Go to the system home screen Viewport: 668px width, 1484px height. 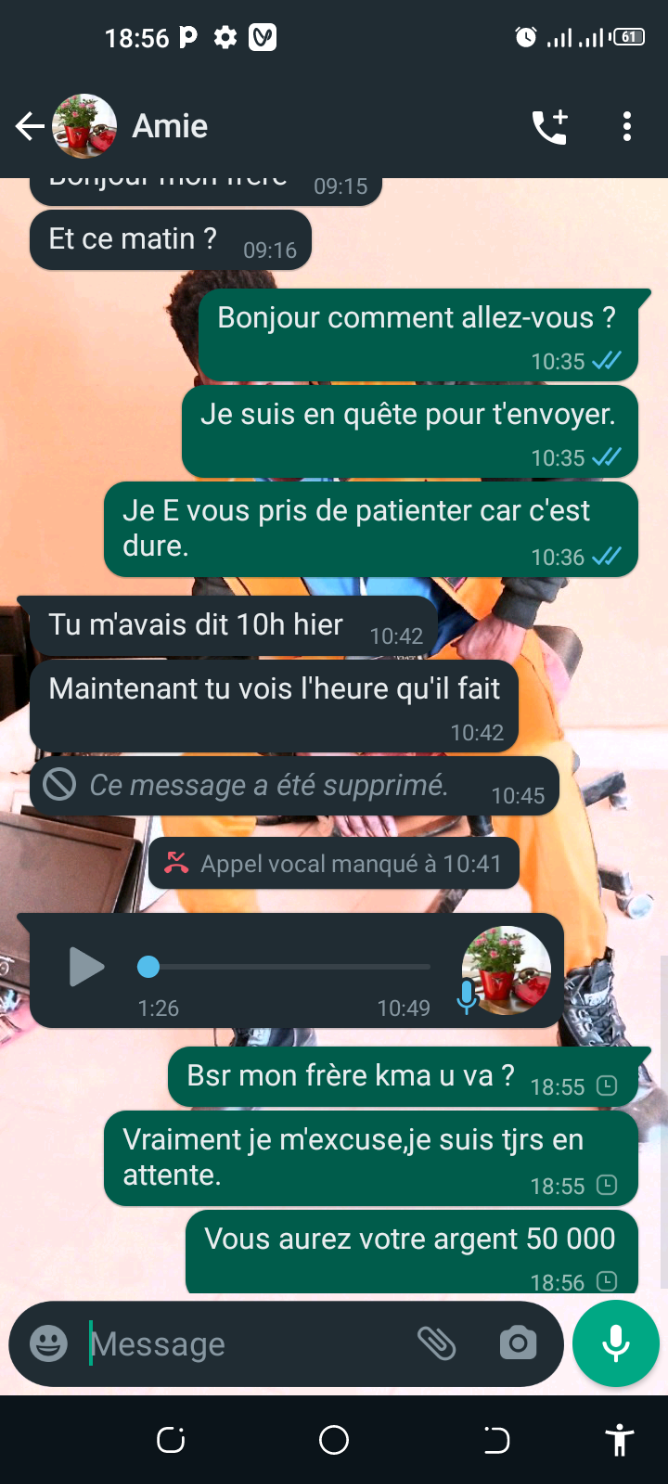(x=334, y=1440)
